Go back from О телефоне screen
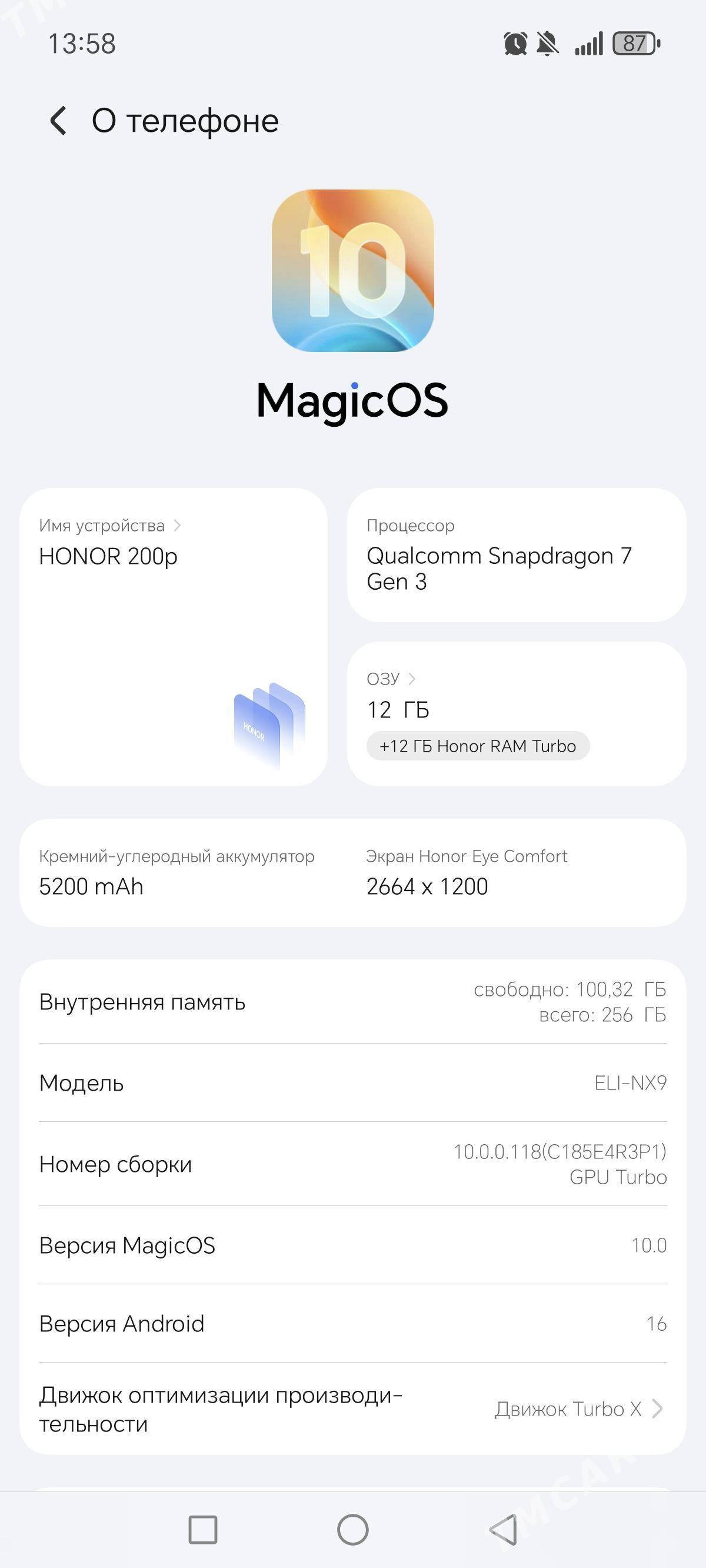Viewport: 706px width, 1568px height. pos(58,121)
